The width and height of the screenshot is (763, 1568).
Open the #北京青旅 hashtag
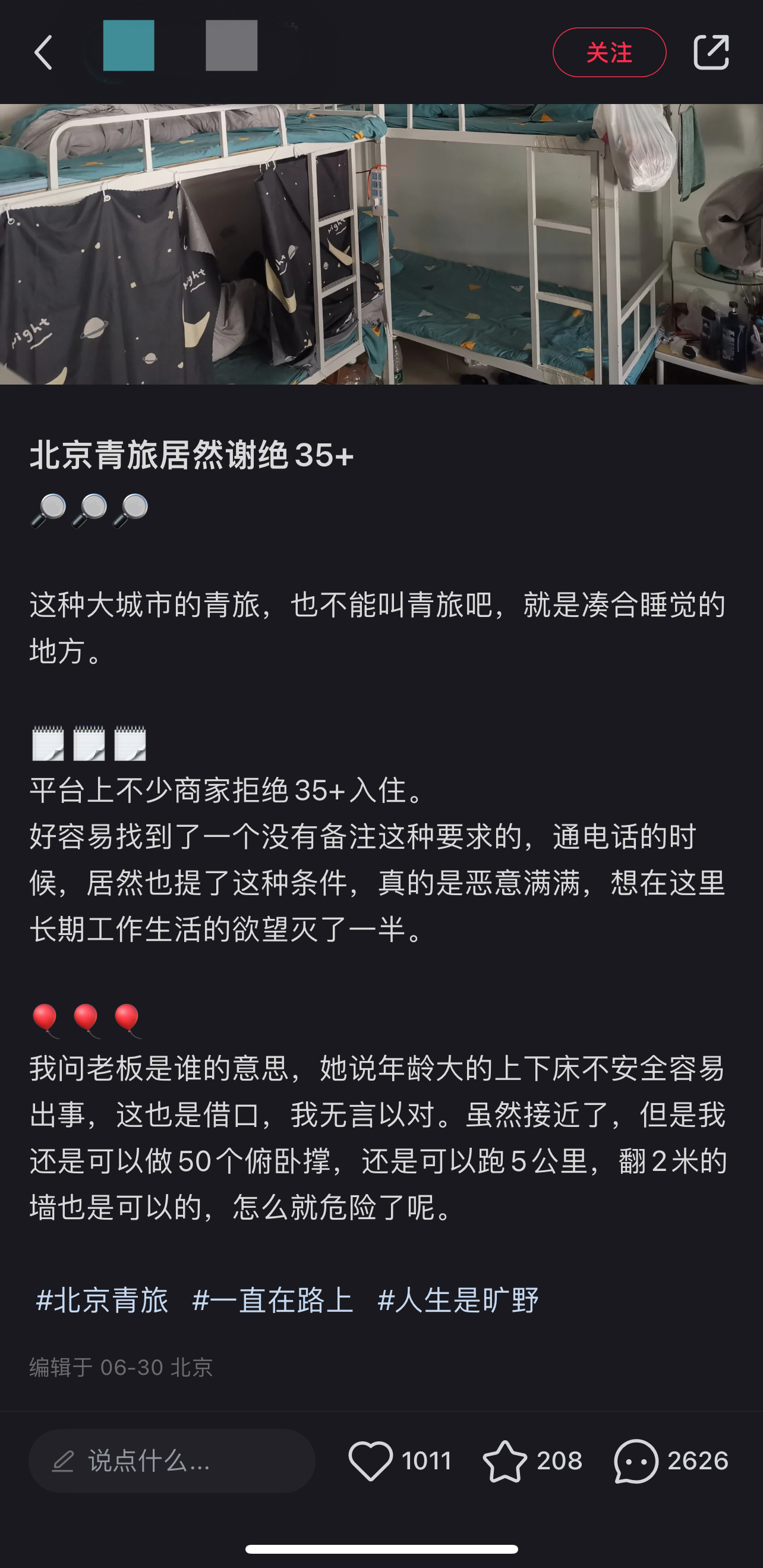[x=102, y=1299]
